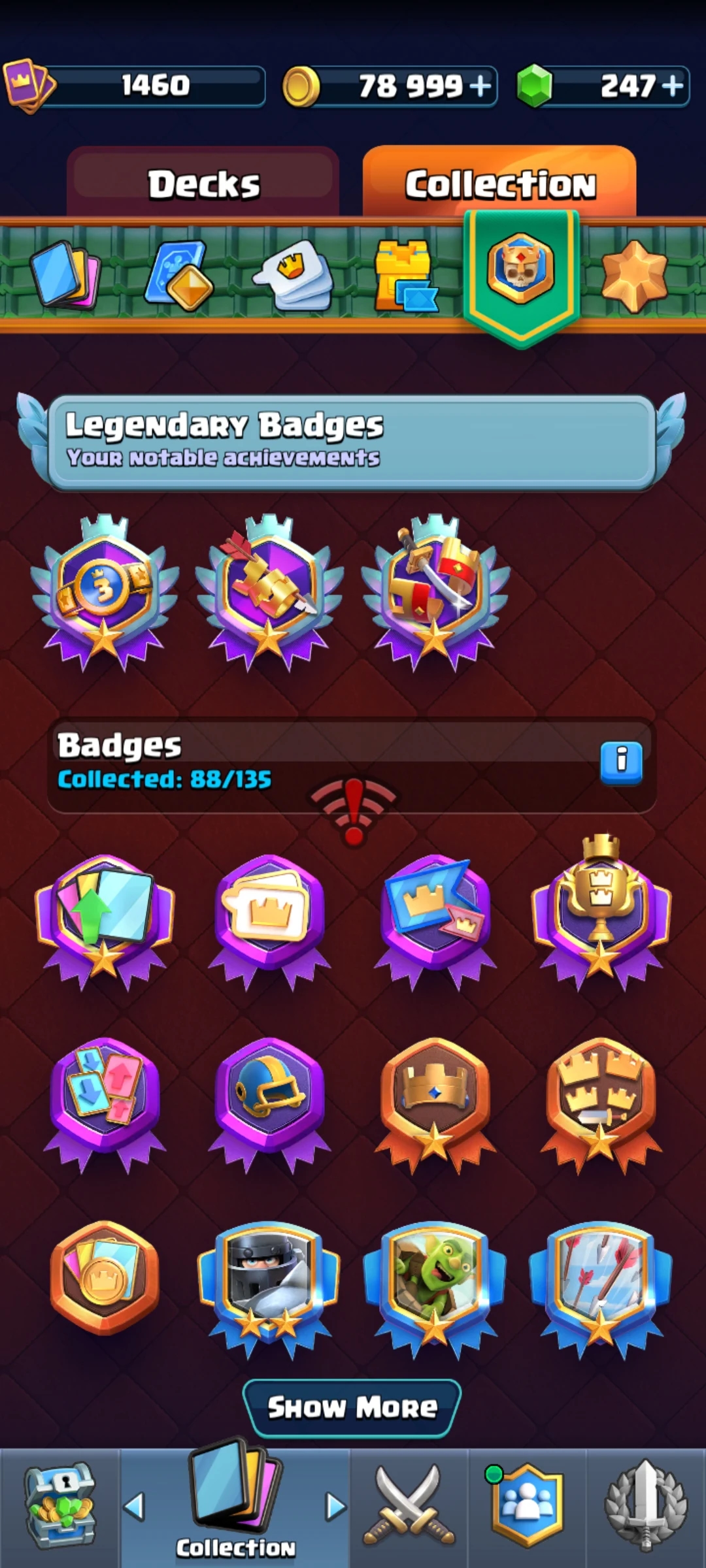Screen dimensions: 706x1568
Task: Buy gems with the plus button
Action: [672, 86]
